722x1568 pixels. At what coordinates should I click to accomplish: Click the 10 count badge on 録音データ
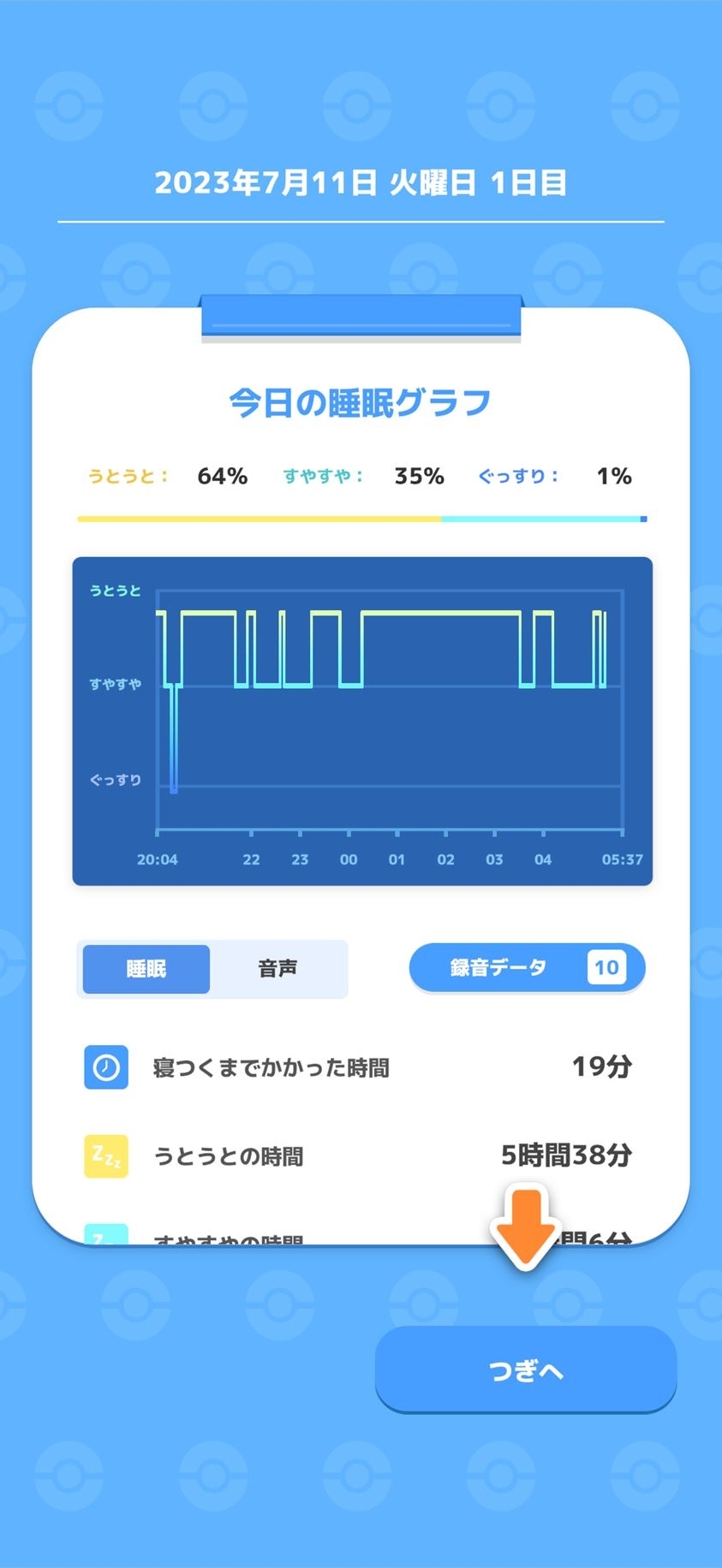coord(606,967)
